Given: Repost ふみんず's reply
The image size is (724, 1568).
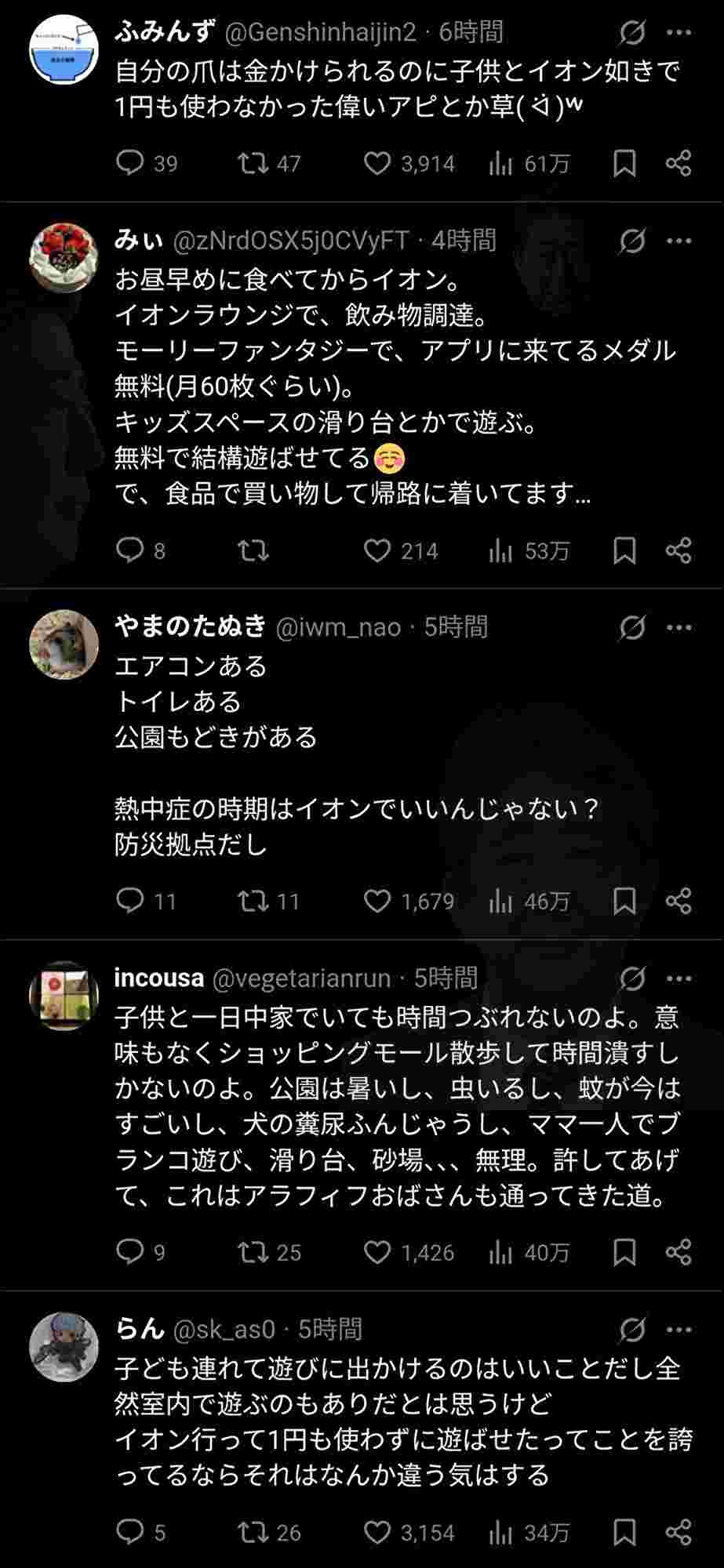Looking at the screenshot, I should (253, 163).
